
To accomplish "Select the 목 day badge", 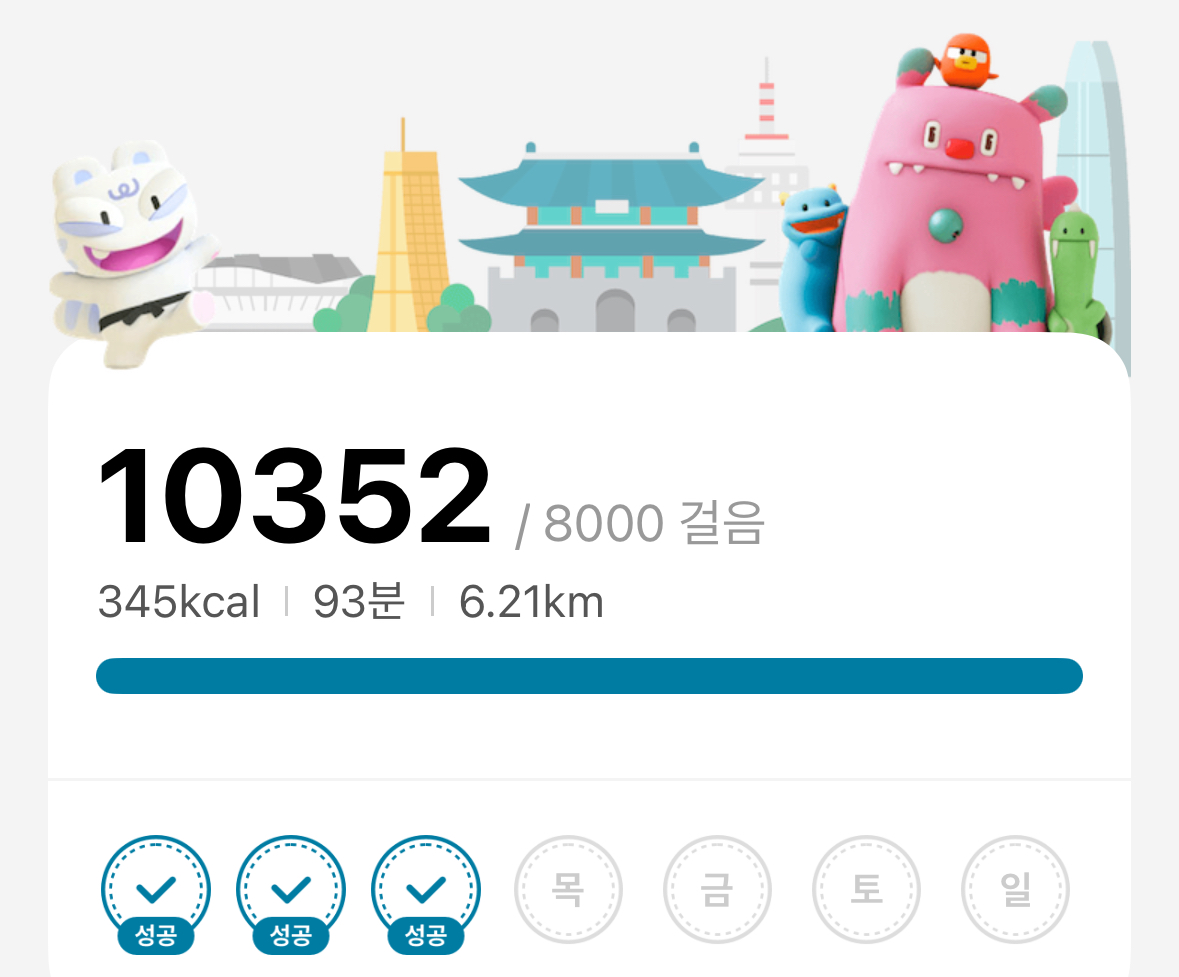I will click(568, 889).
